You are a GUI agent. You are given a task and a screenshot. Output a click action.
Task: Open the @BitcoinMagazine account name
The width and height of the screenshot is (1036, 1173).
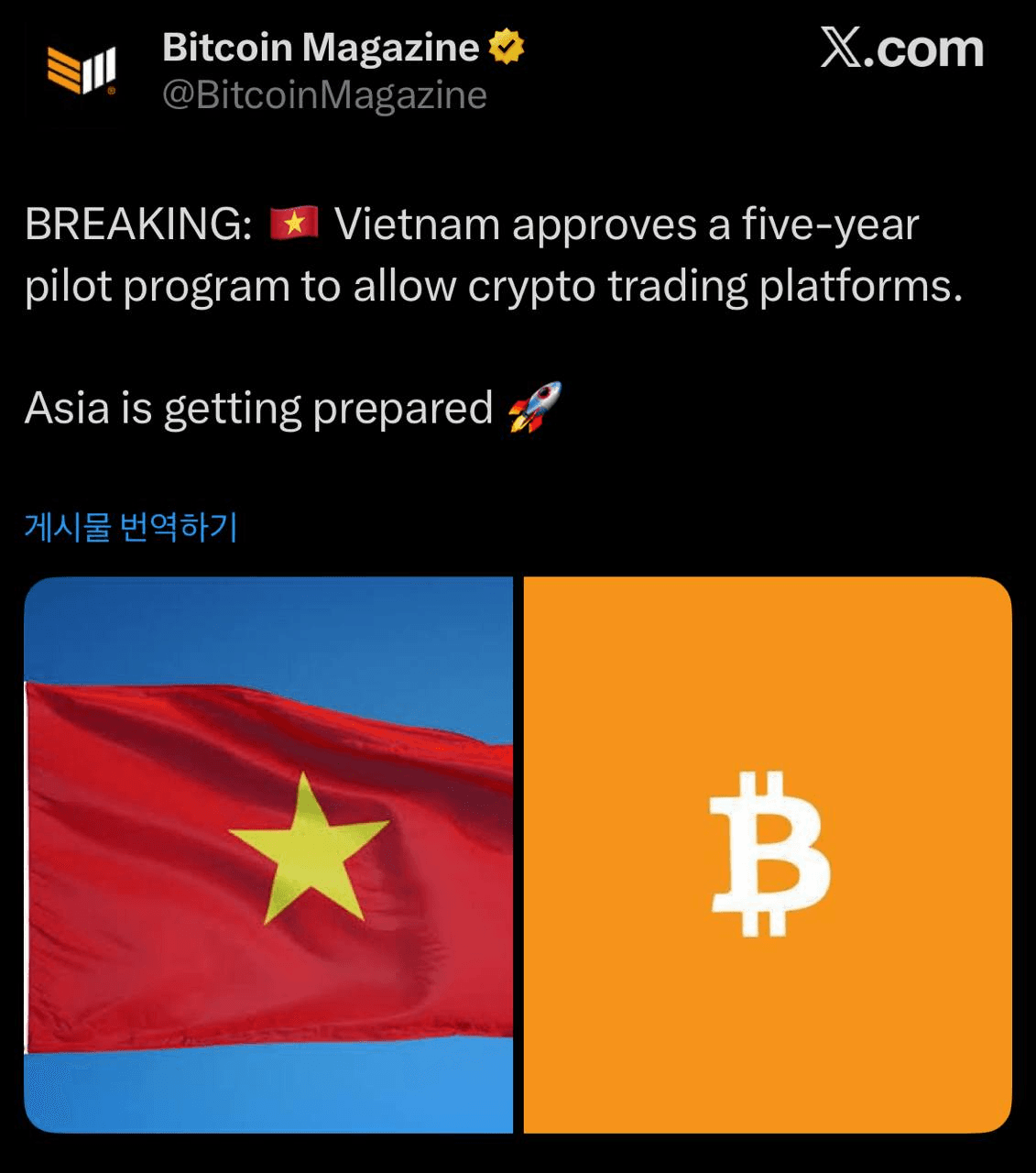324,95
